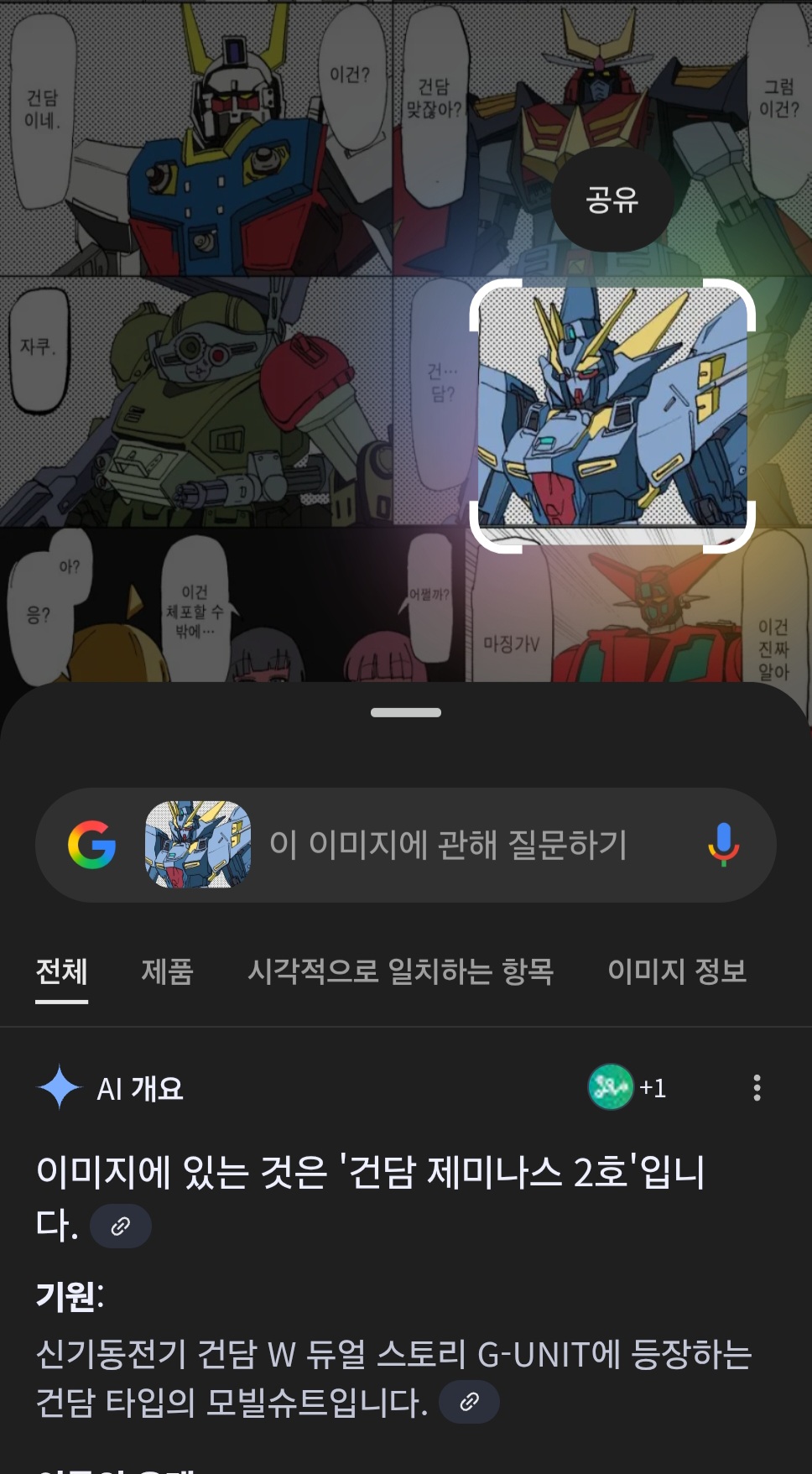Open source link after '건담 제미나스 2호'
This screenshot has width=812, height=1474.
tap(121, 1227)
